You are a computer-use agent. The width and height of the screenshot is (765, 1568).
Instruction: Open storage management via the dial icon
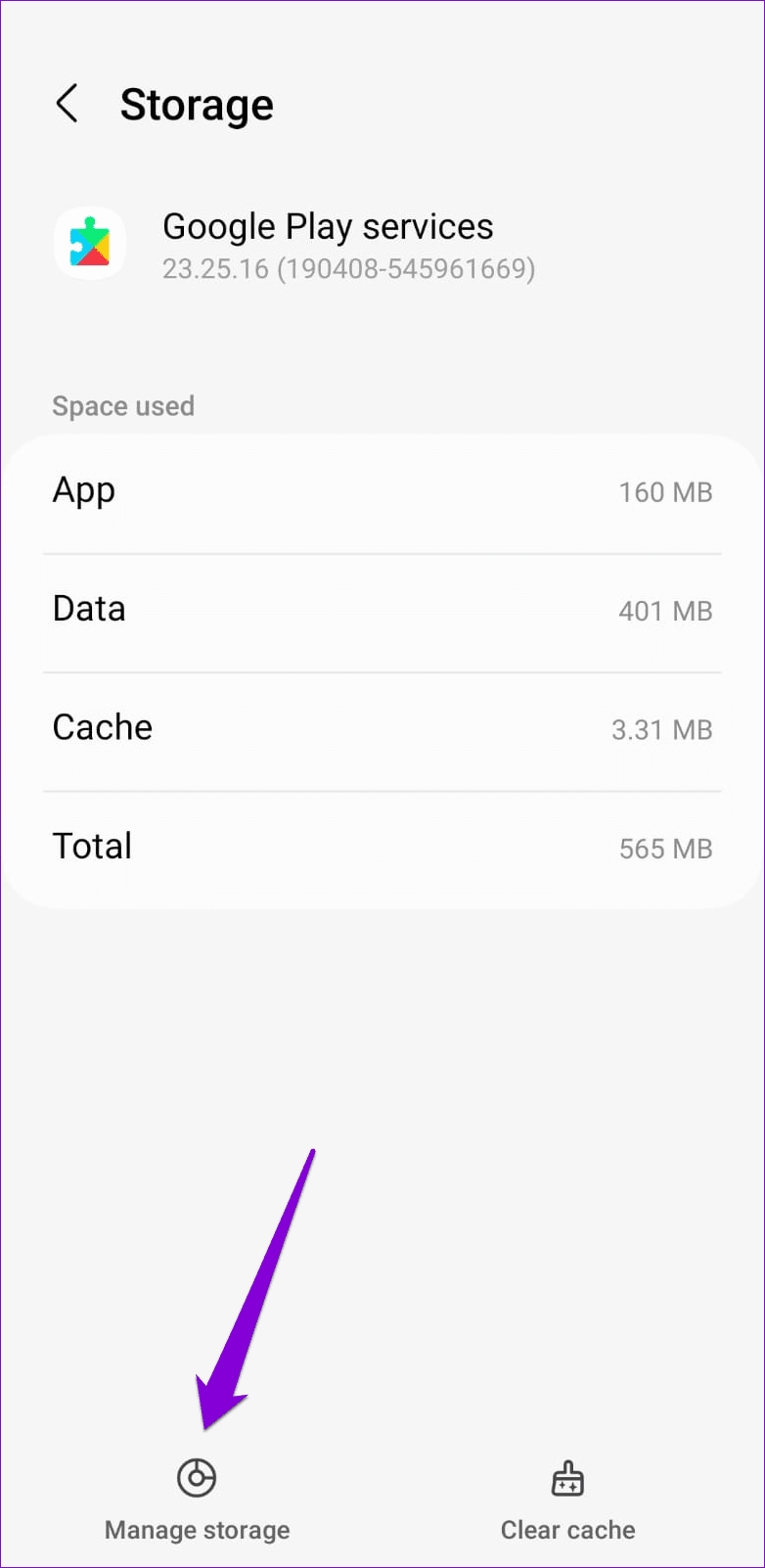(x=197, y=1478)
